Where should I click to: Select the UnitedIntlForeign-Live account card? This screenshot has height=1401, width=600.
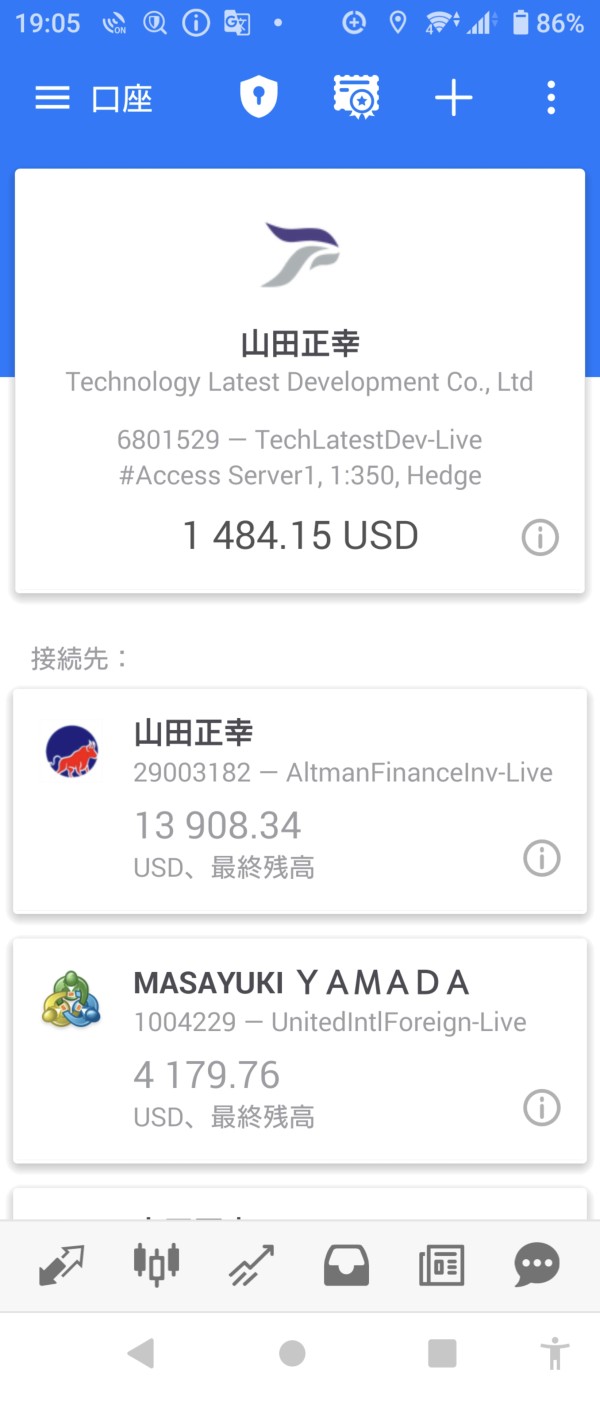300,1050
